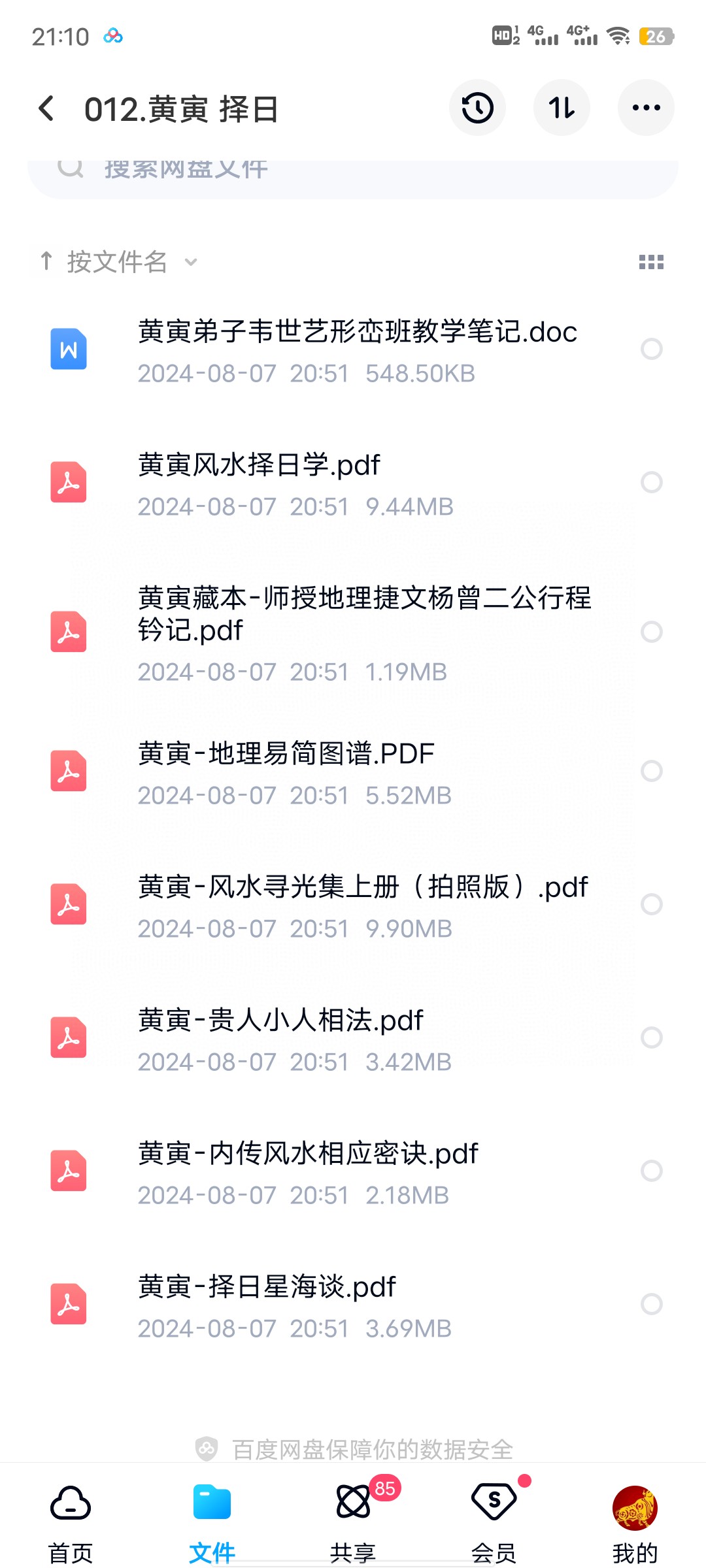Switch to the 我的 tab

635,1522
